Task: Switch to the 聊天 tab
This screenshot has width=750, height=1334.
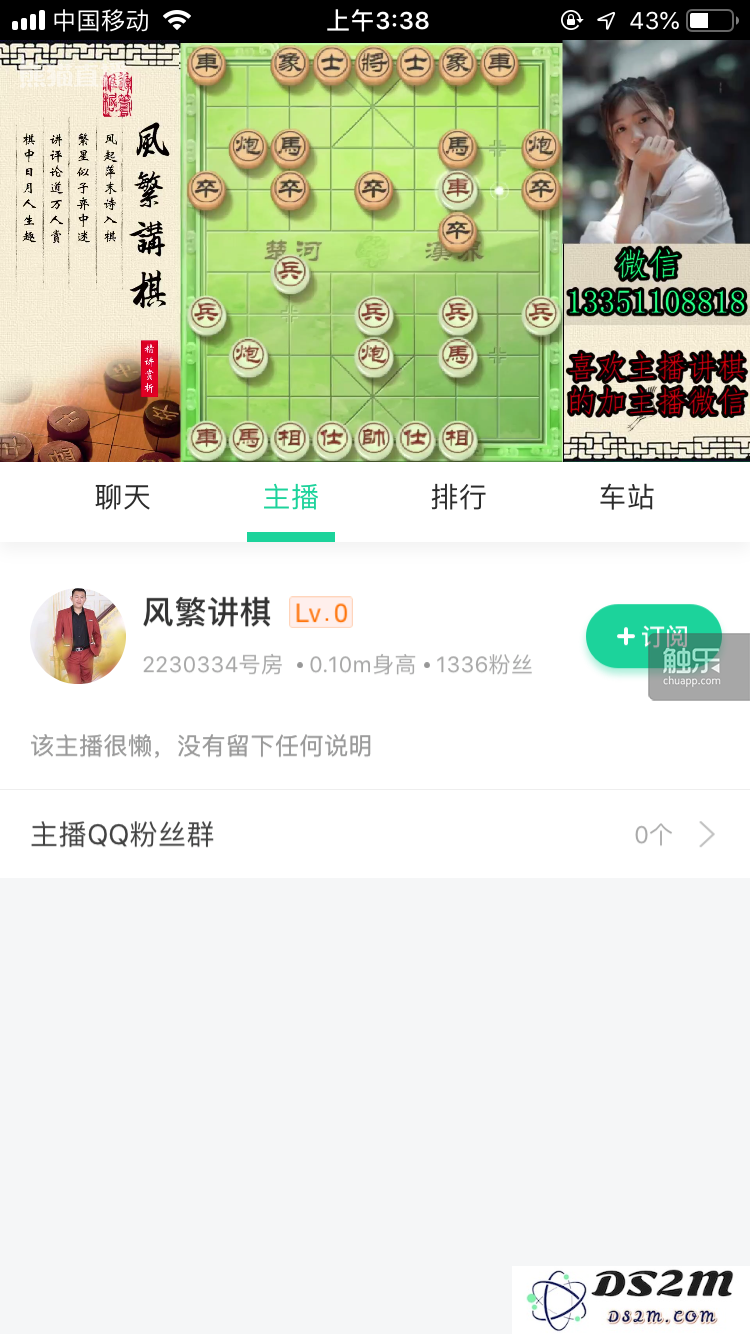Action: coord(122,497)
